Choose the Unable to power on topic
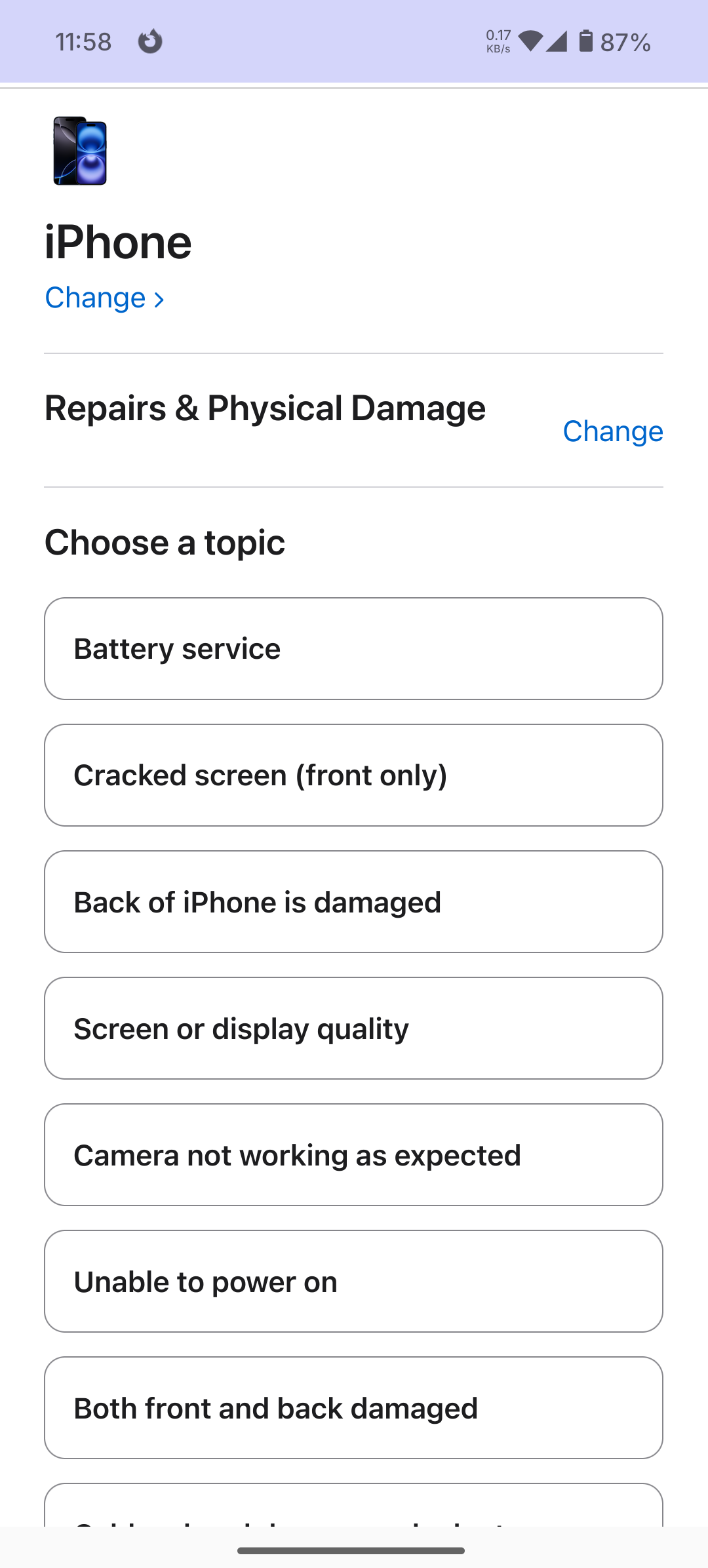 (353, 1282)
